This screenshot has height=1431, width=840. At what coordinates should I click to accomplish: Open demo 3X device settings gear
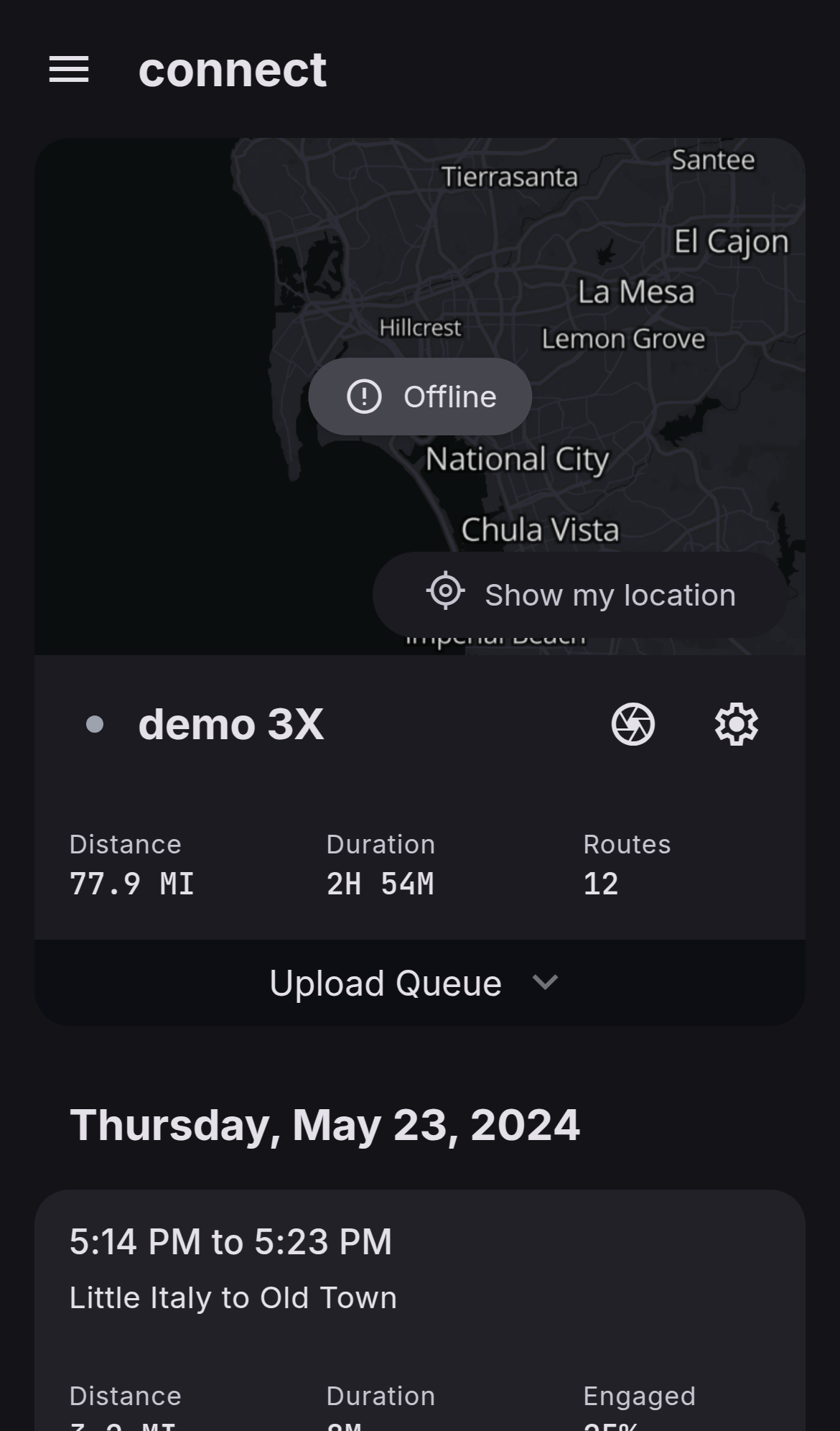(x=736, y=724)
